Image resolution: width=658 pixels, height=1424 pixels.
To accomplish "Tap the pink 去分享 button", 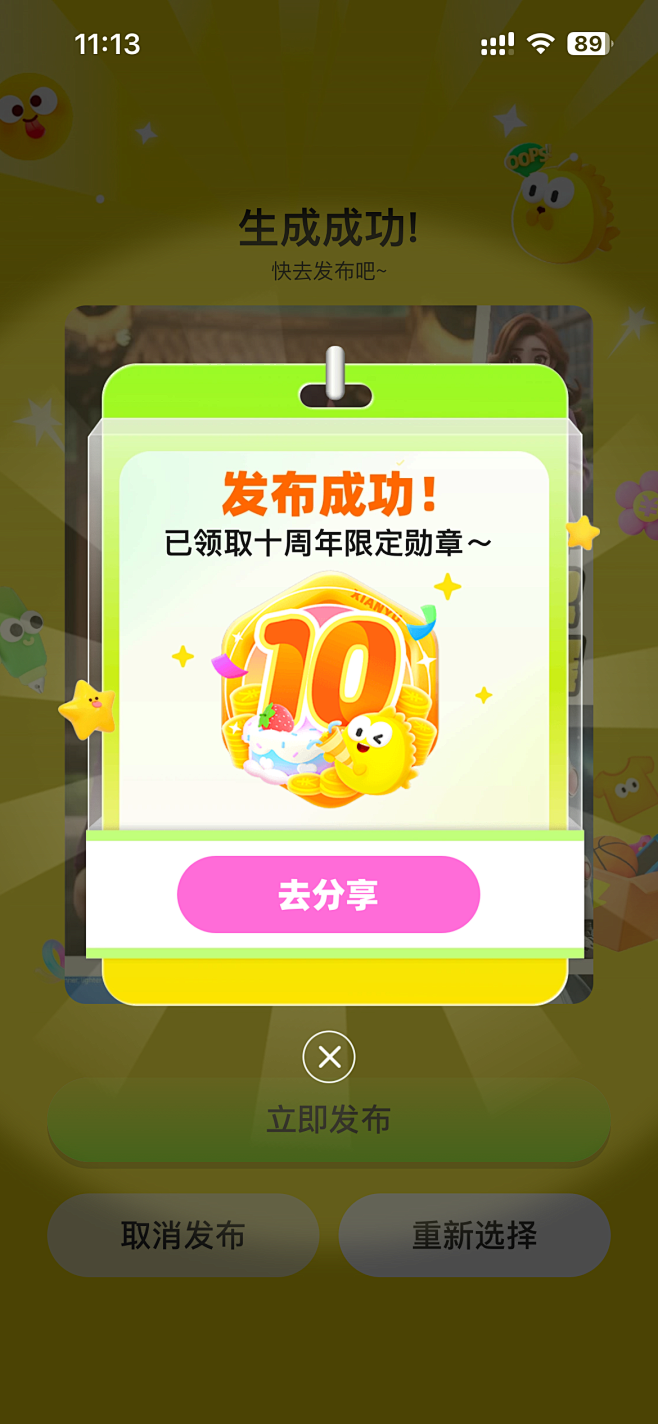I will pyautogui.click(x=328, y=894).
